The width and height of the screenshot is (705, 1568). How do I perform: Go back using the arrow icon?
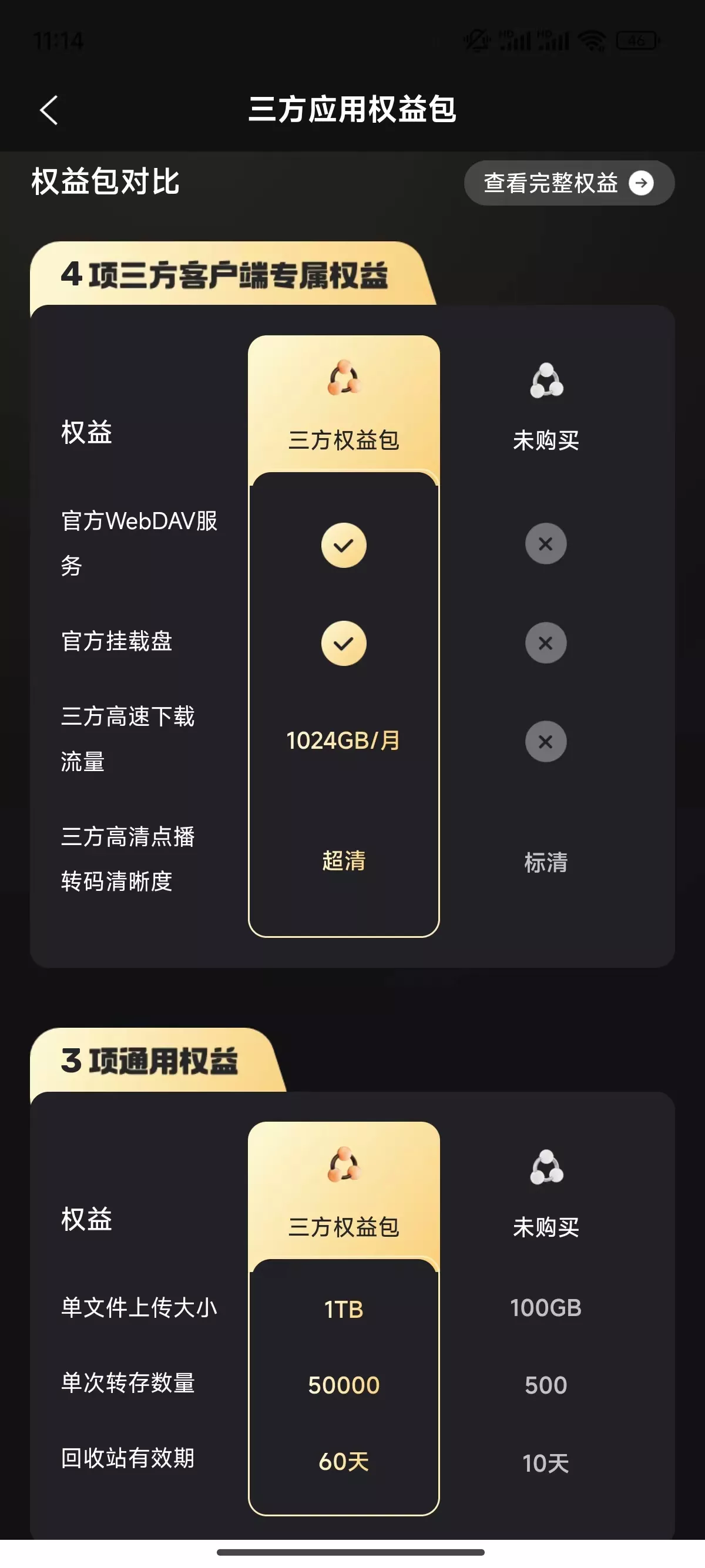click(x=49, y=110)
